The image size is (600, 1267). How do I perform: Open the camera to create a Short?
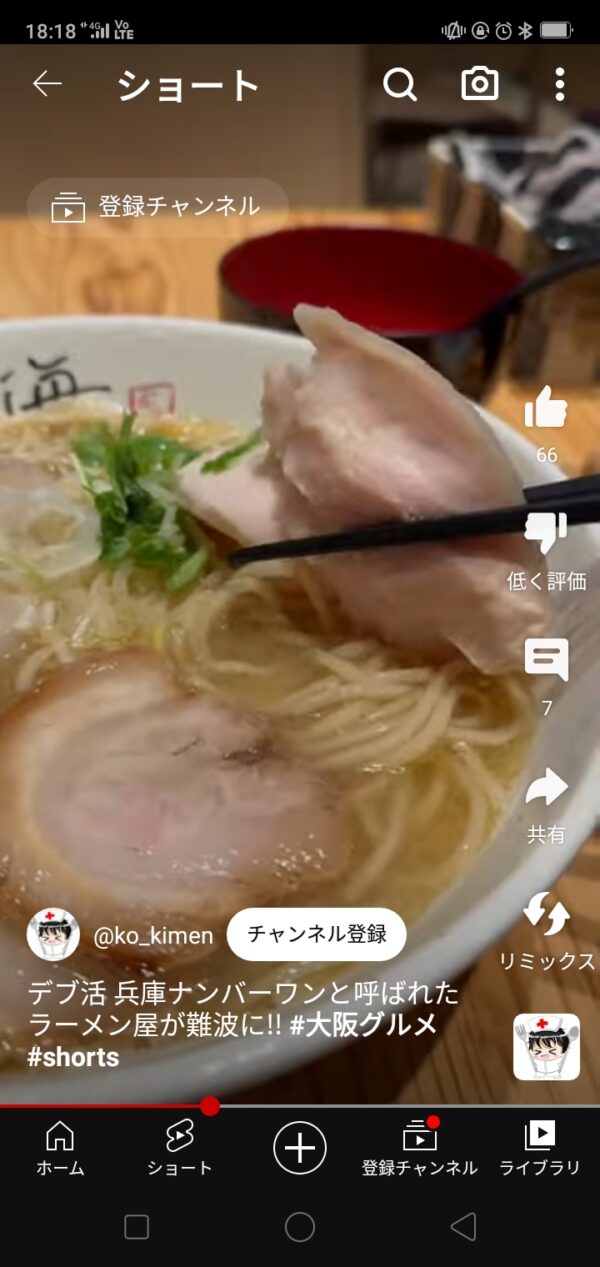pyautogui.click(x=480, y=85)
